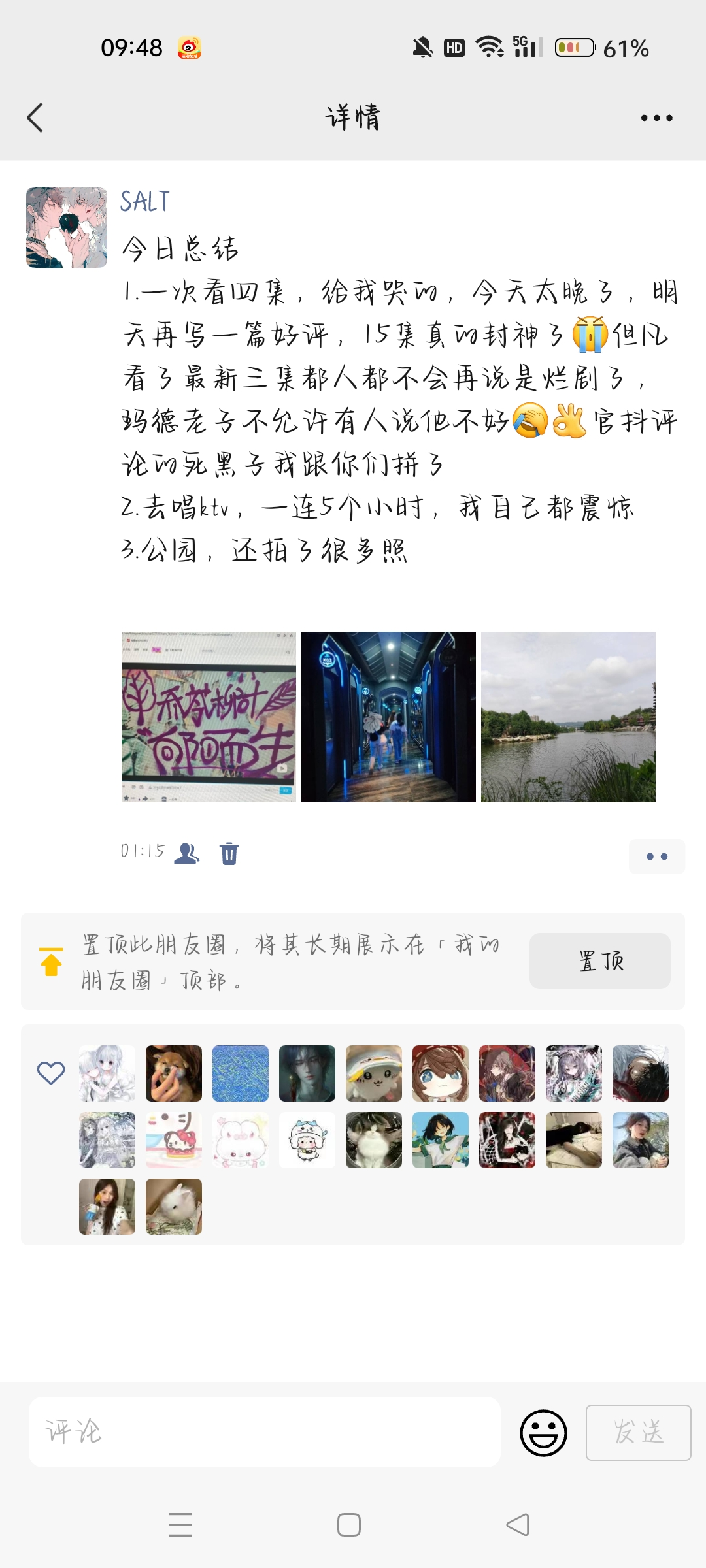Open the blue texture avatar liker
The height and width of the screenshot is (1568, 706).
tap(241, 1073)
